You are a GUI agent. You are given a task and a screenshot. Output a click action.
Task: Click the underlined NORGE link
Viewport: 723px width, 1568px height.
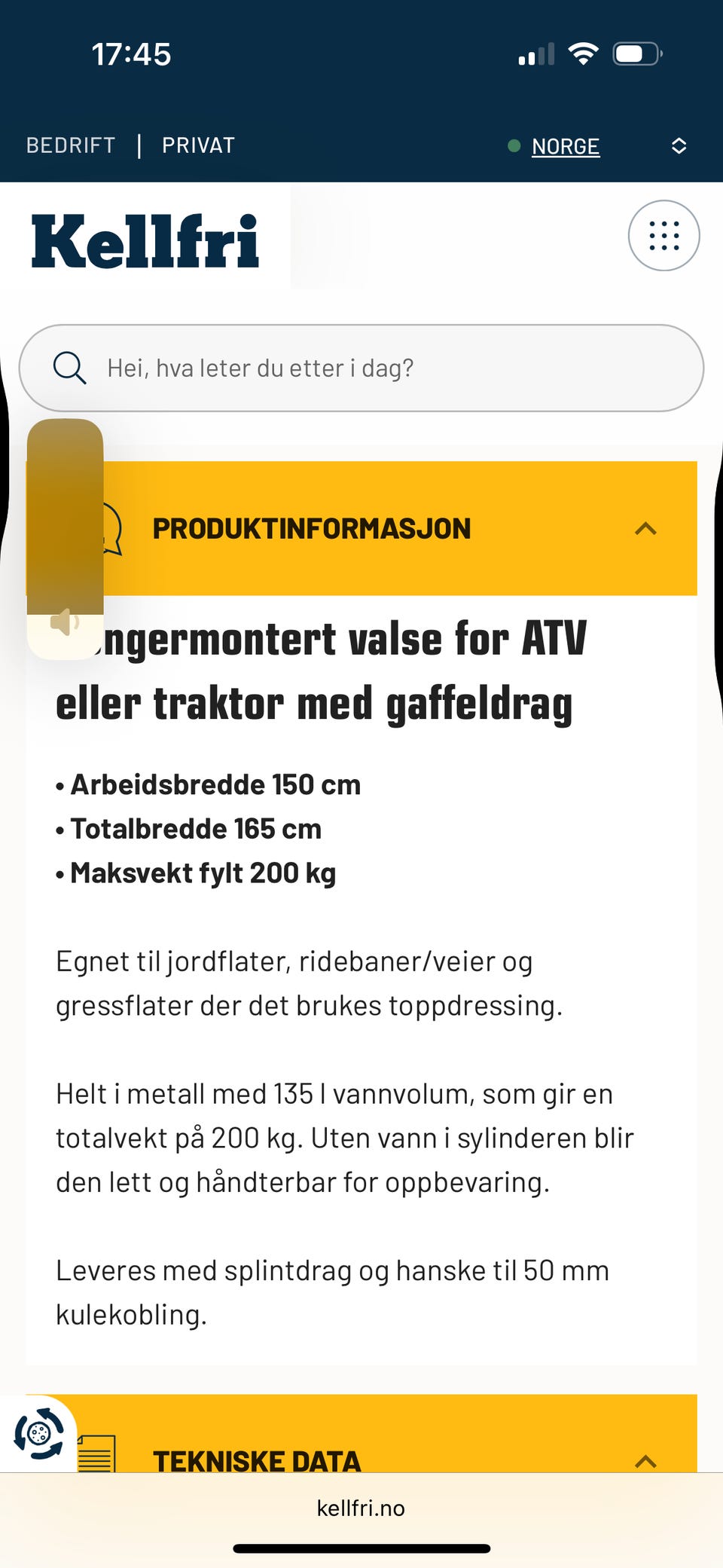coord(565,145)
